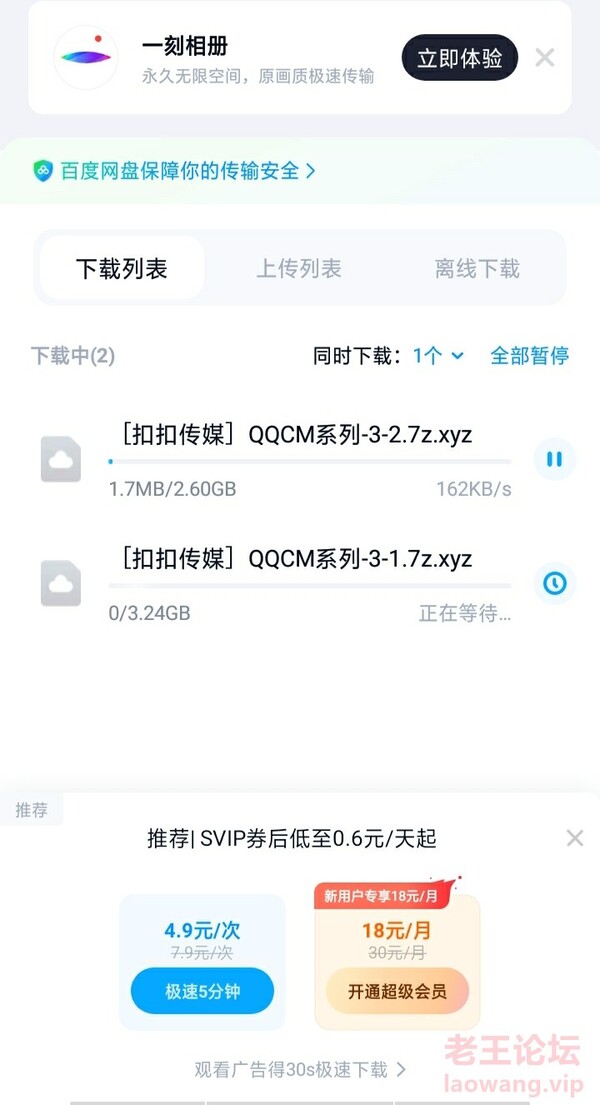Tap the waiting clock icon for QQCM系列-3-1.7z.xyz
This screenshot has width=600, height=1105.
[554, 582]
